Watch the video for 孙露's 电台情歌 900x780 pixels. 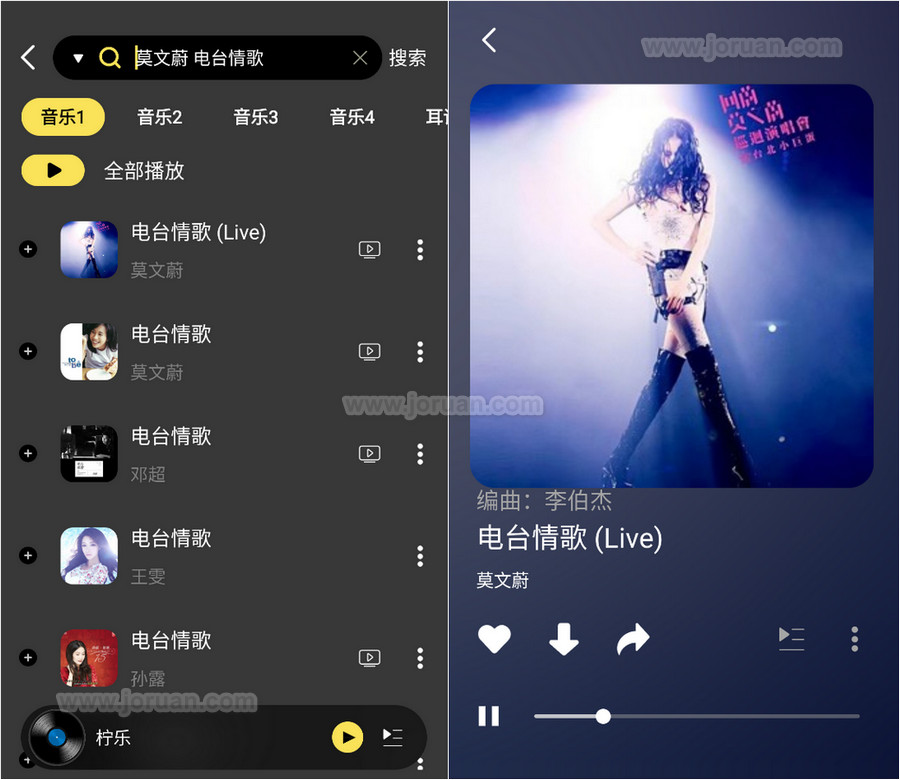point(369,658)
